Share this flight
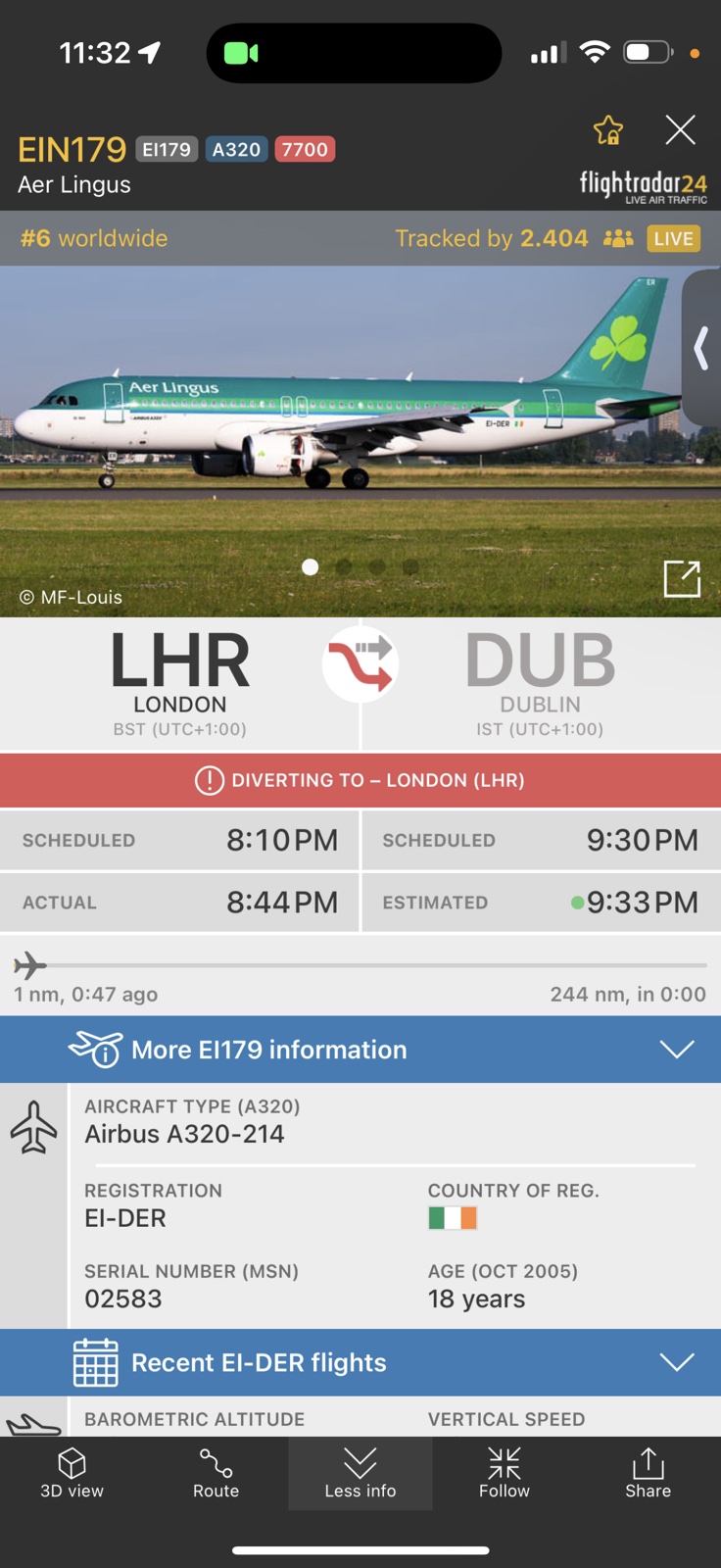This screenshot has width=721, height=1568. pyautogui.click(x=648, y=1473)
